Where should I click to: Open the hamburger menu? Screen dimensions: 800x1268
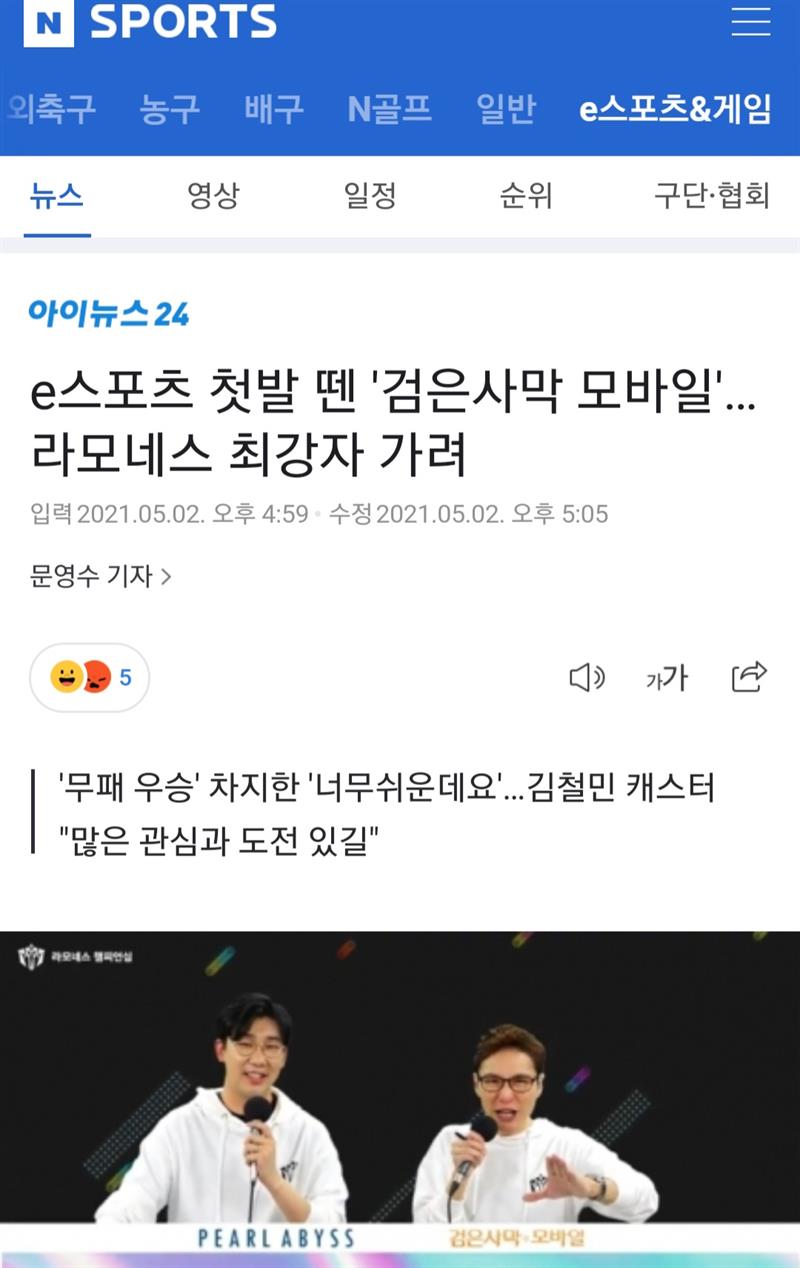750,21
